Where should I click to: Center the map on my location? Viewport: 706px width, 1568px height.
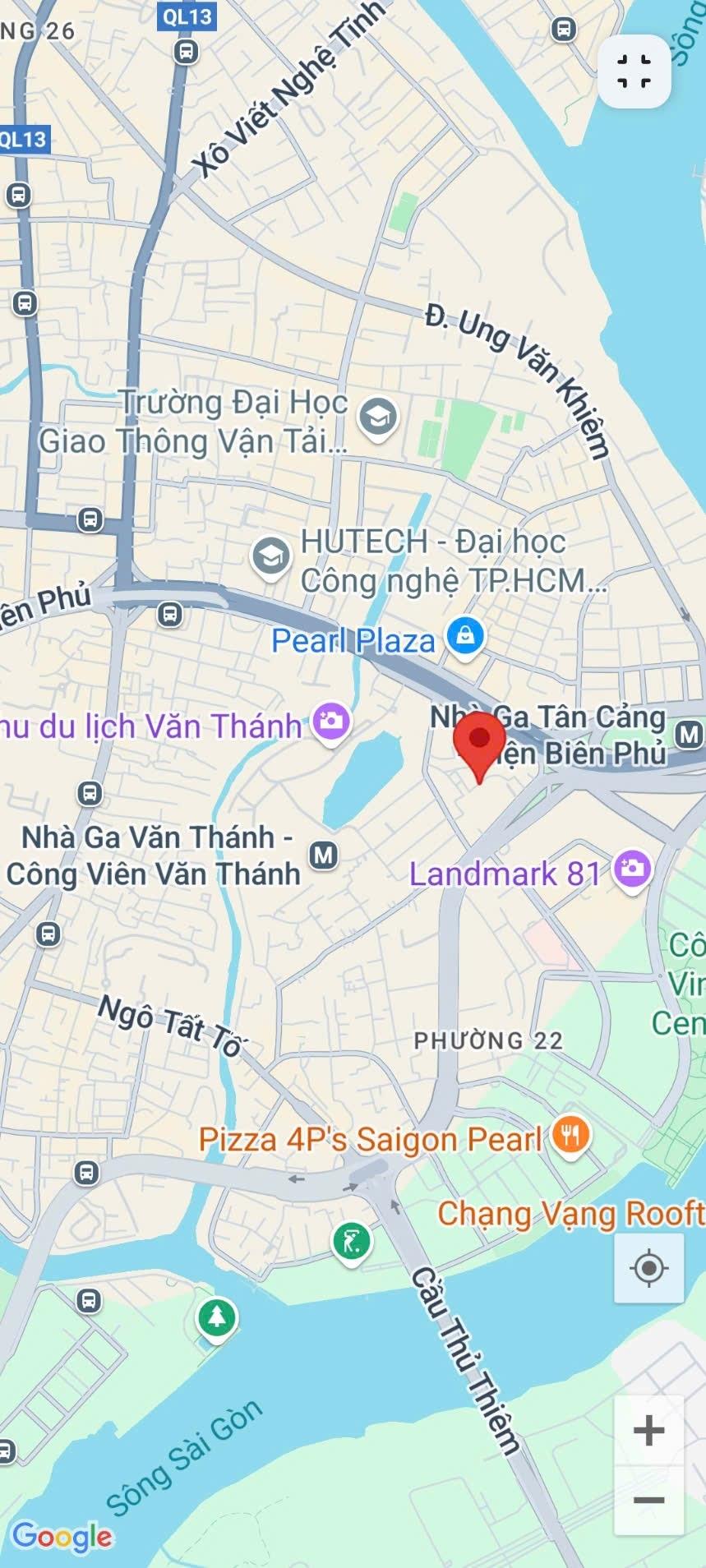pos(648,1268)
